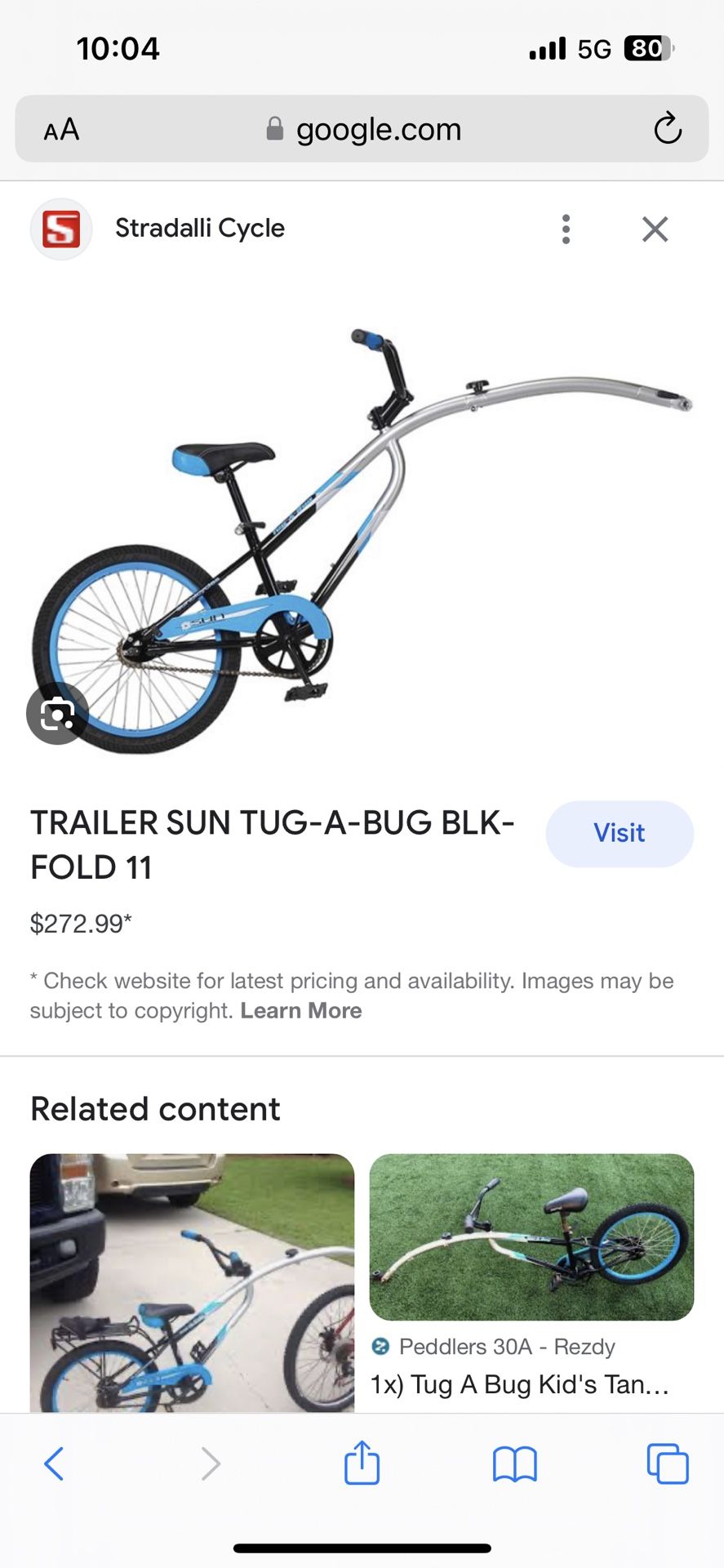The width and height of the screenshot is (724, 1568).
Task: Tap the Visit button
Action: coord(620,833)
